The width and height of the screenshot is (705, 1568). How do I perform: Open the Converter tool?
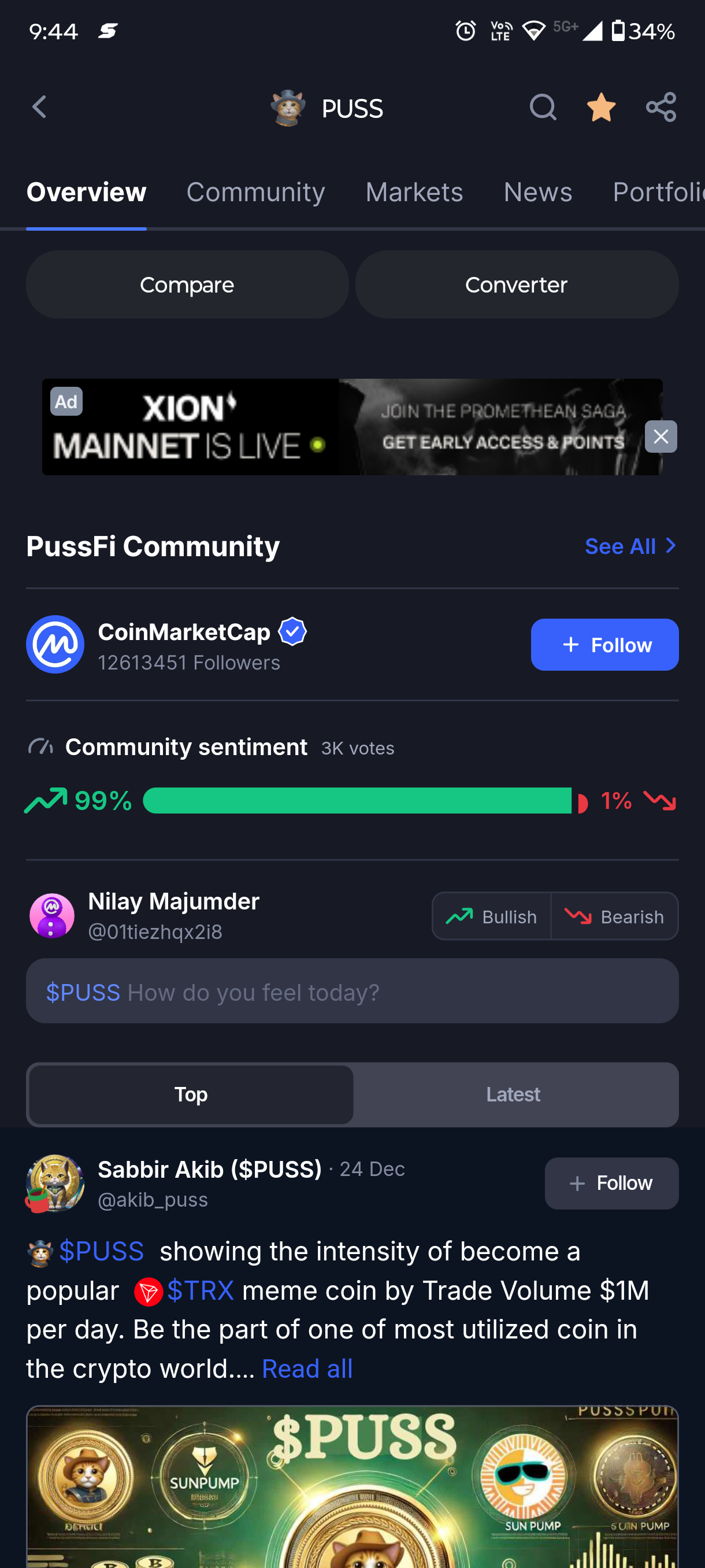point(517,285)
